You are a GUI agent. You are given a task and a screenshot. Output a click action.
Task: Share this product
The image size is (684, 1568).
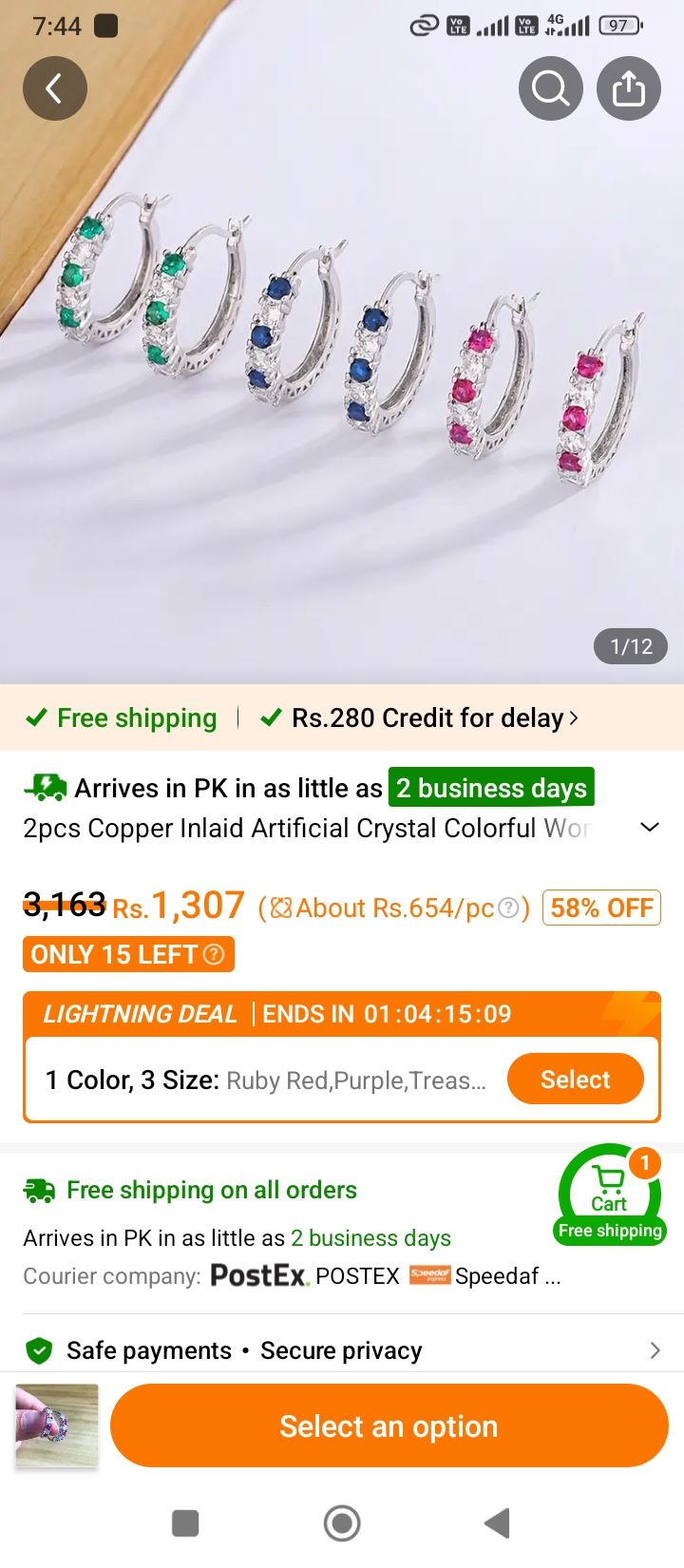click(629, 89)
